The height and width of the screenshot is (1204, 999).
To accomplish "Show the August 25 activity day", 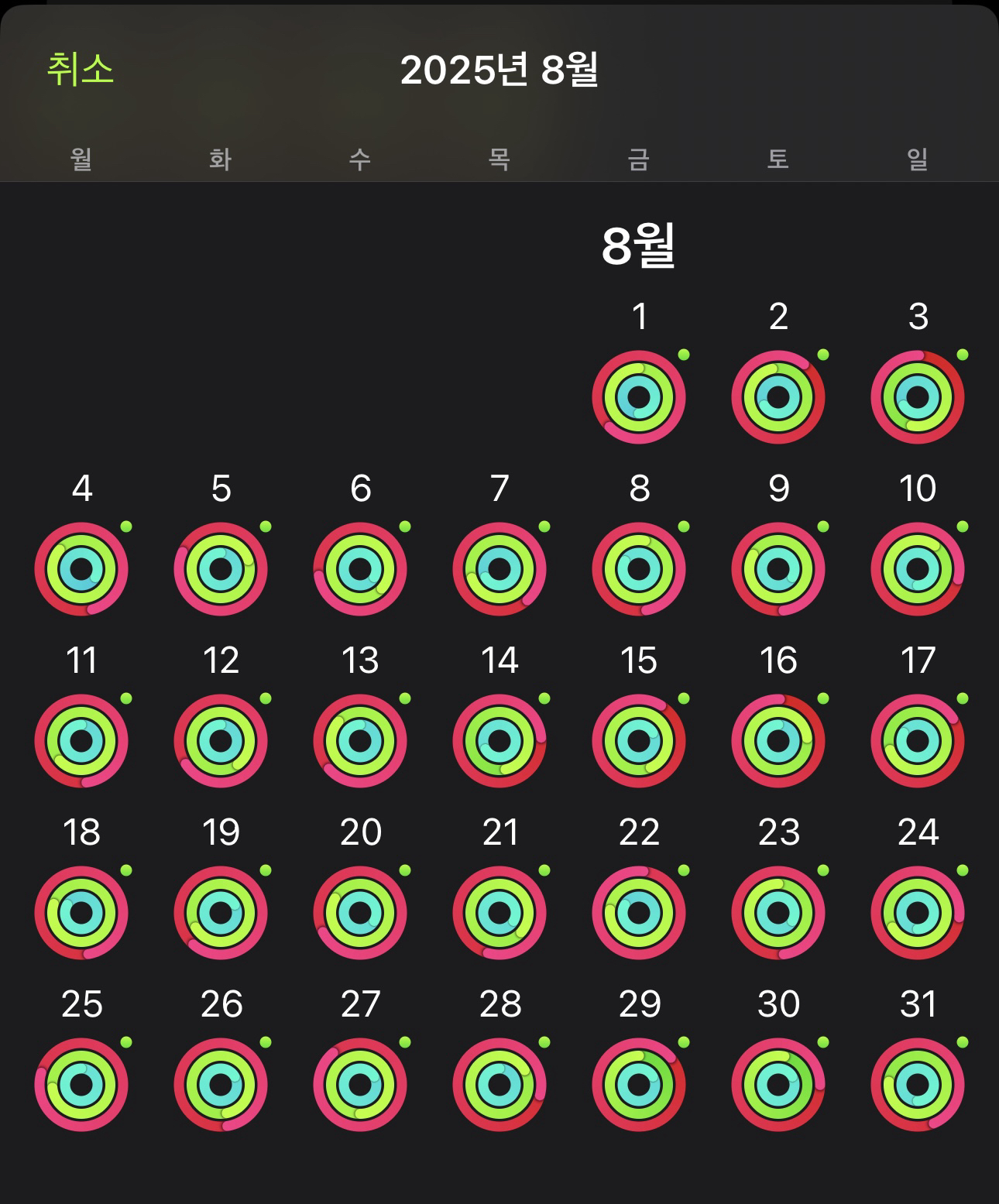I will pos(81,1085).
